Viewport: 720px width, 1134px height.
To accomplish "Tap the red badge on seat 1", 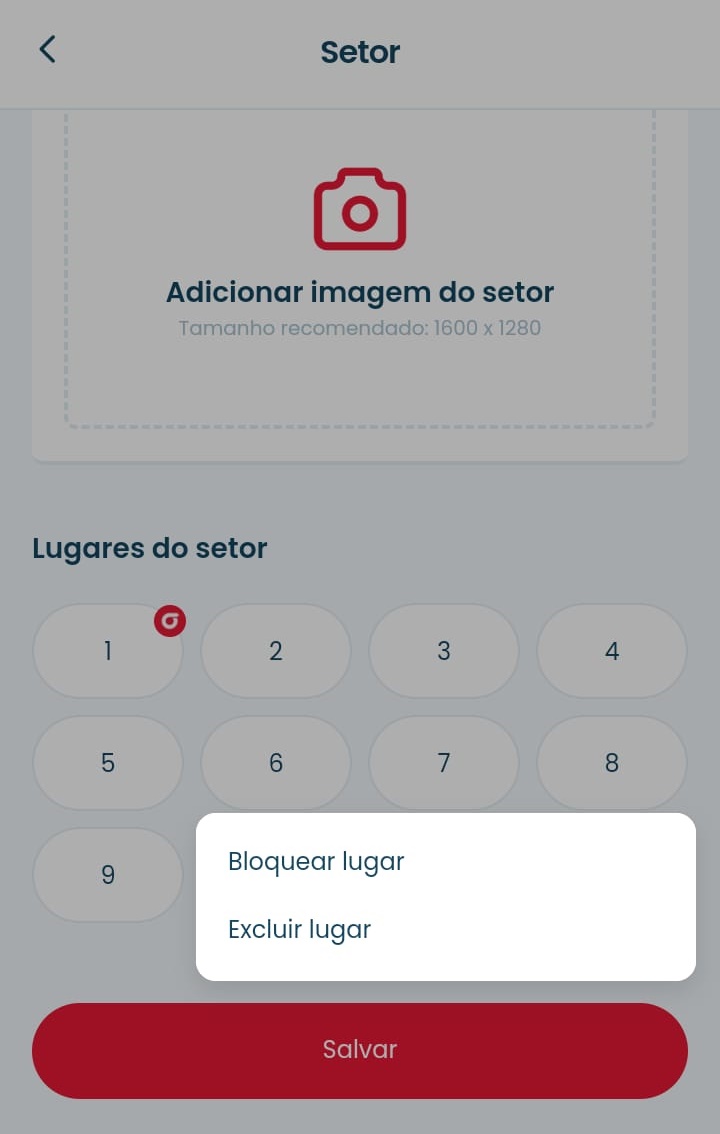I will (x=170, y=621).
